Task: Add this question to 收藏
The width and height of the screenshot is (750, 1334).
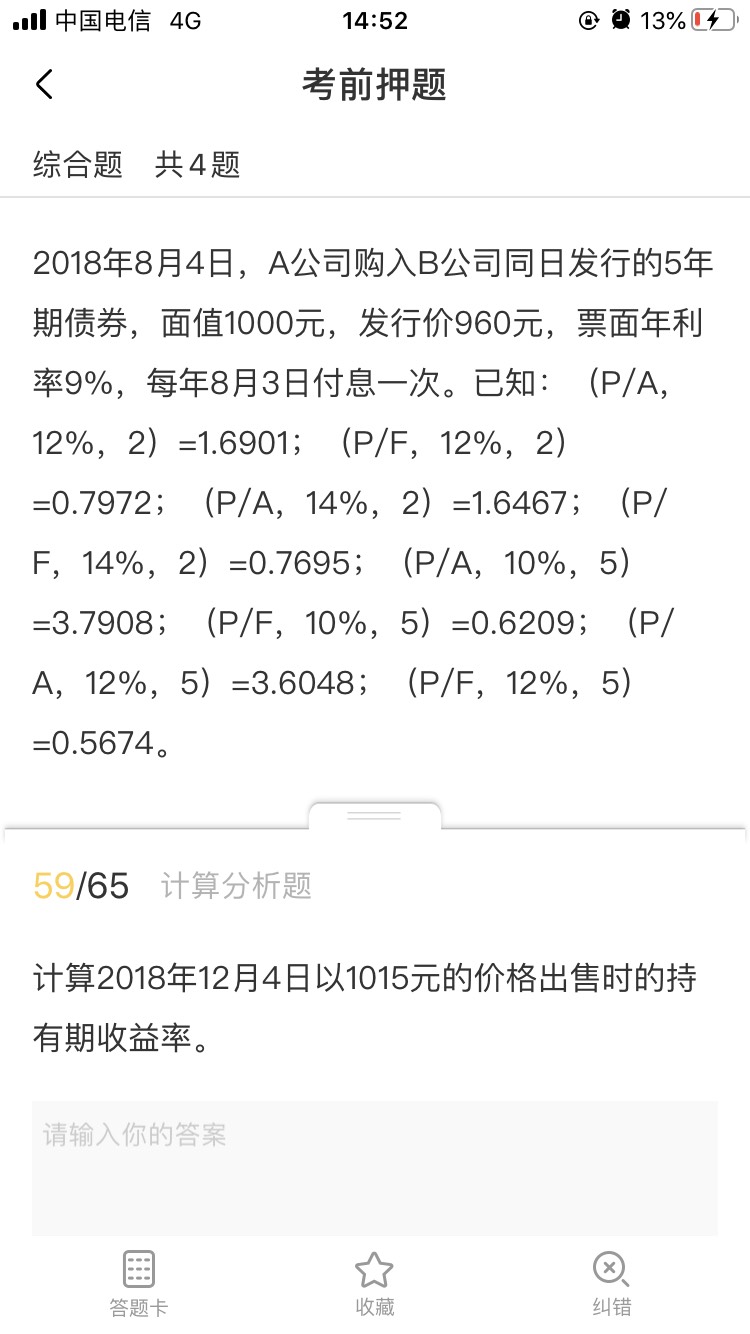Action: point(375,1283)
